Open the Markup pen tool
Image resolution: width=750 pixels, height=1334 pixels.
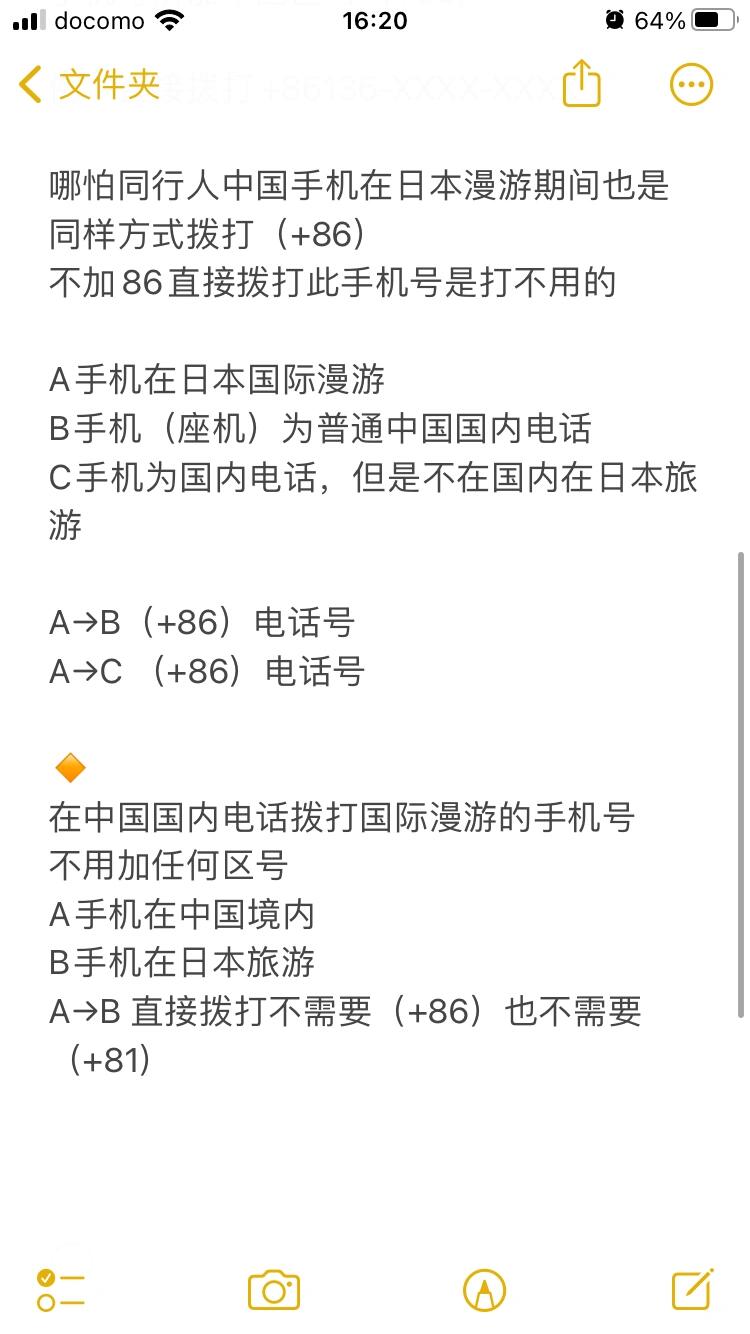[487, 1289]
